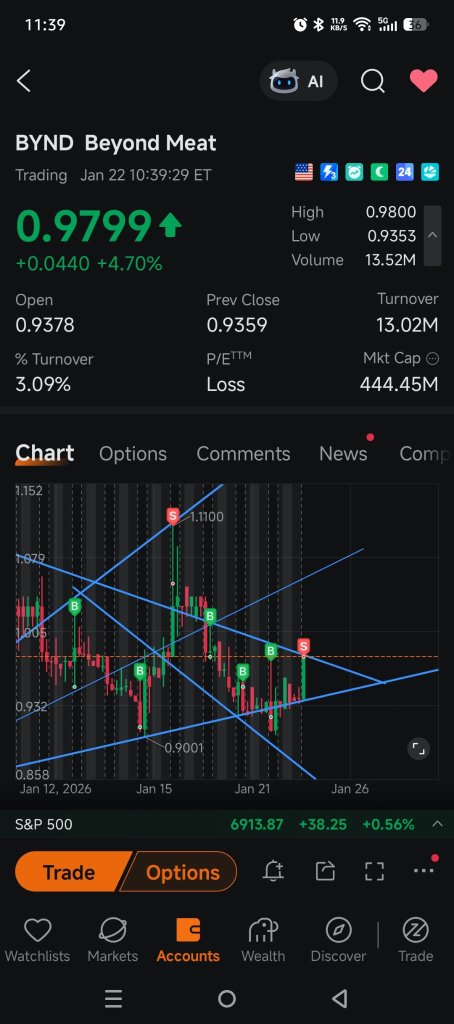Tap the orange Trade button
Image resolution: width=454 pixels, height=1024 pixels.
tap(71, 872)
